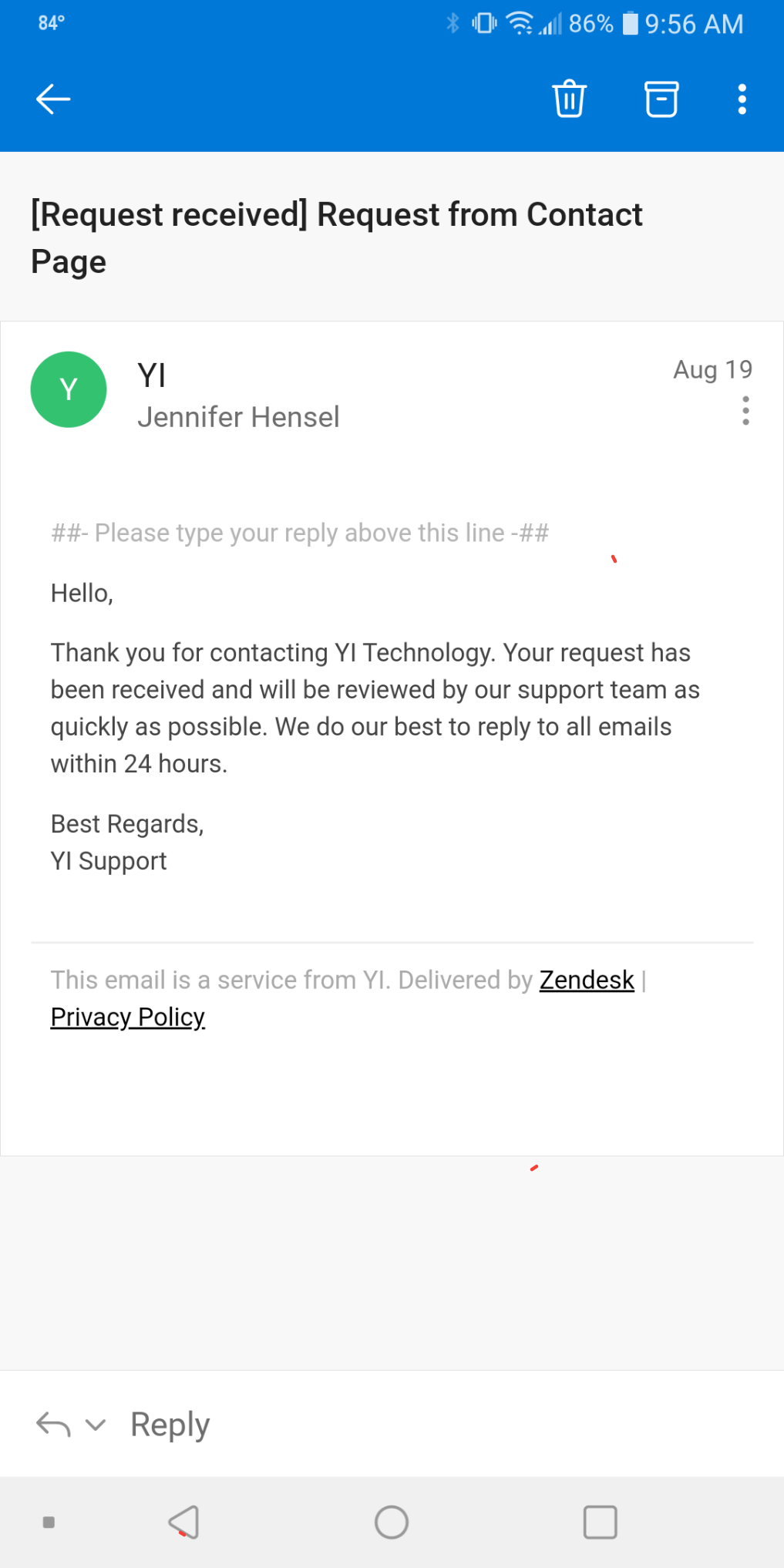Reply to this email

[170, 1424]
